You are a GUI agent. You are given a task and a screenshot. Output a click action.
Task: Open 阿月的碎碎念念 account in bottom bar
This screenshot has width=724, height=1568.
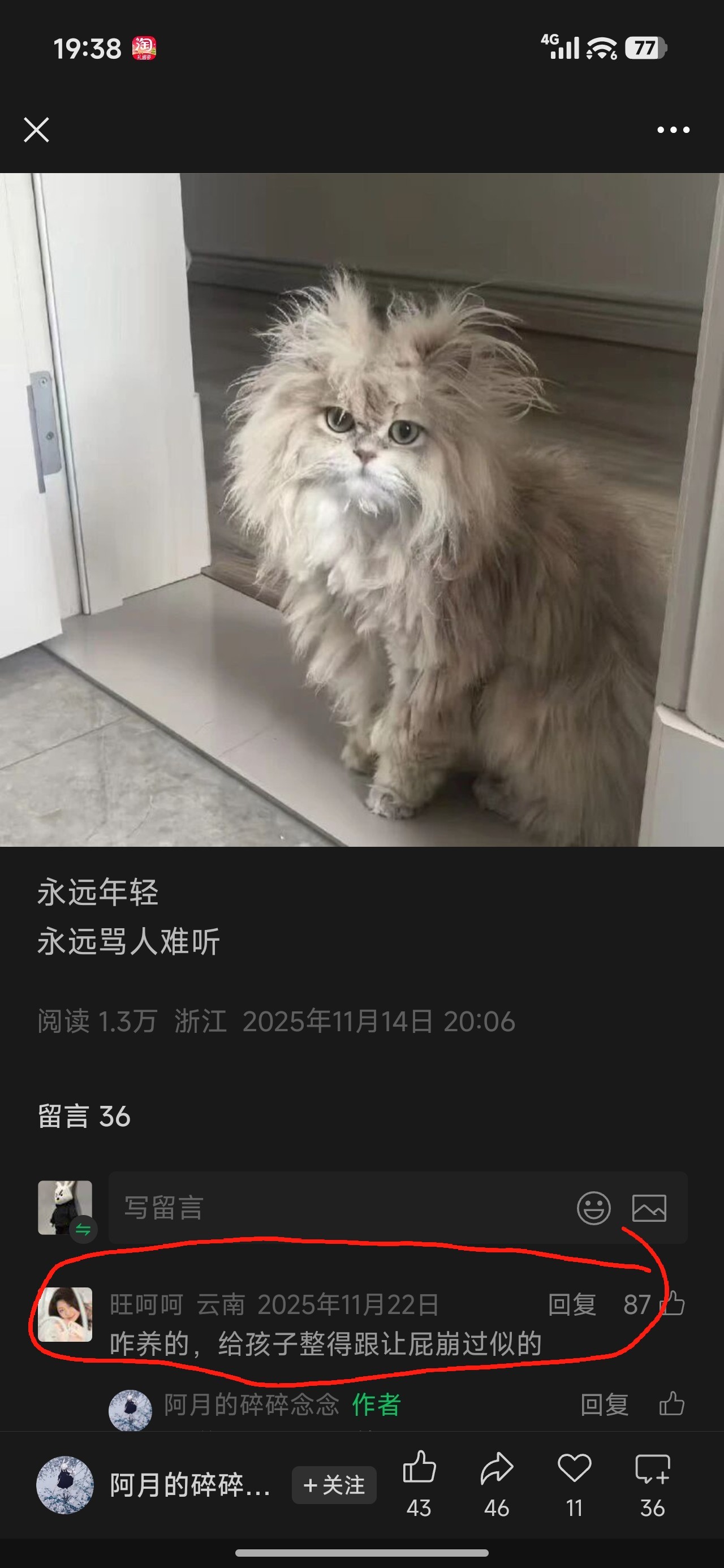pyautogui.click(x=153, y=1485)
